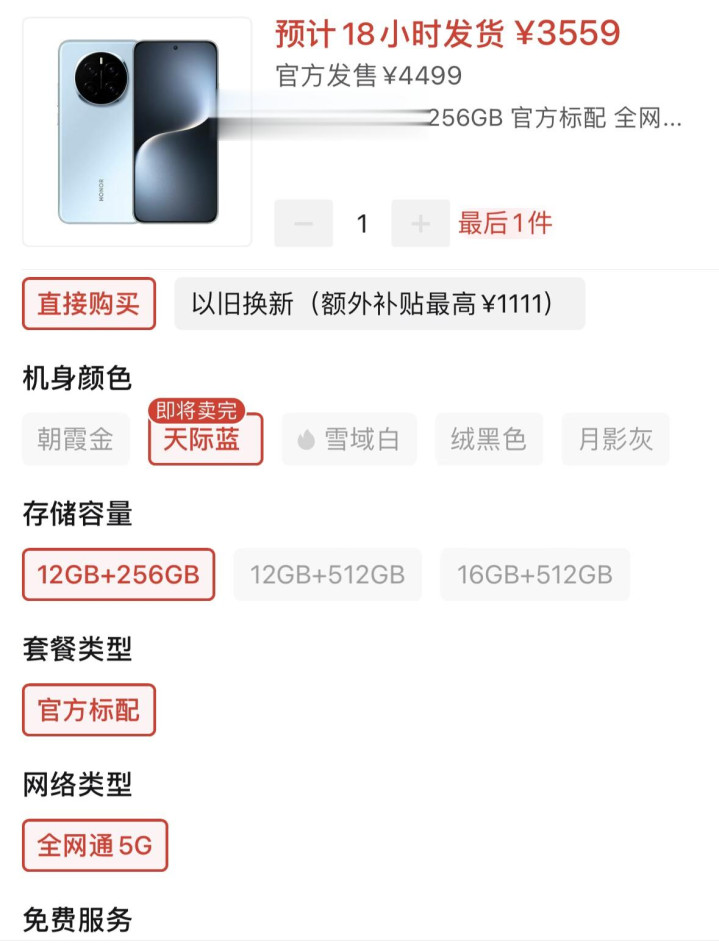Select color 朝霞金
The width and height of the screenshot is (719, 945).
coord(76,439)
